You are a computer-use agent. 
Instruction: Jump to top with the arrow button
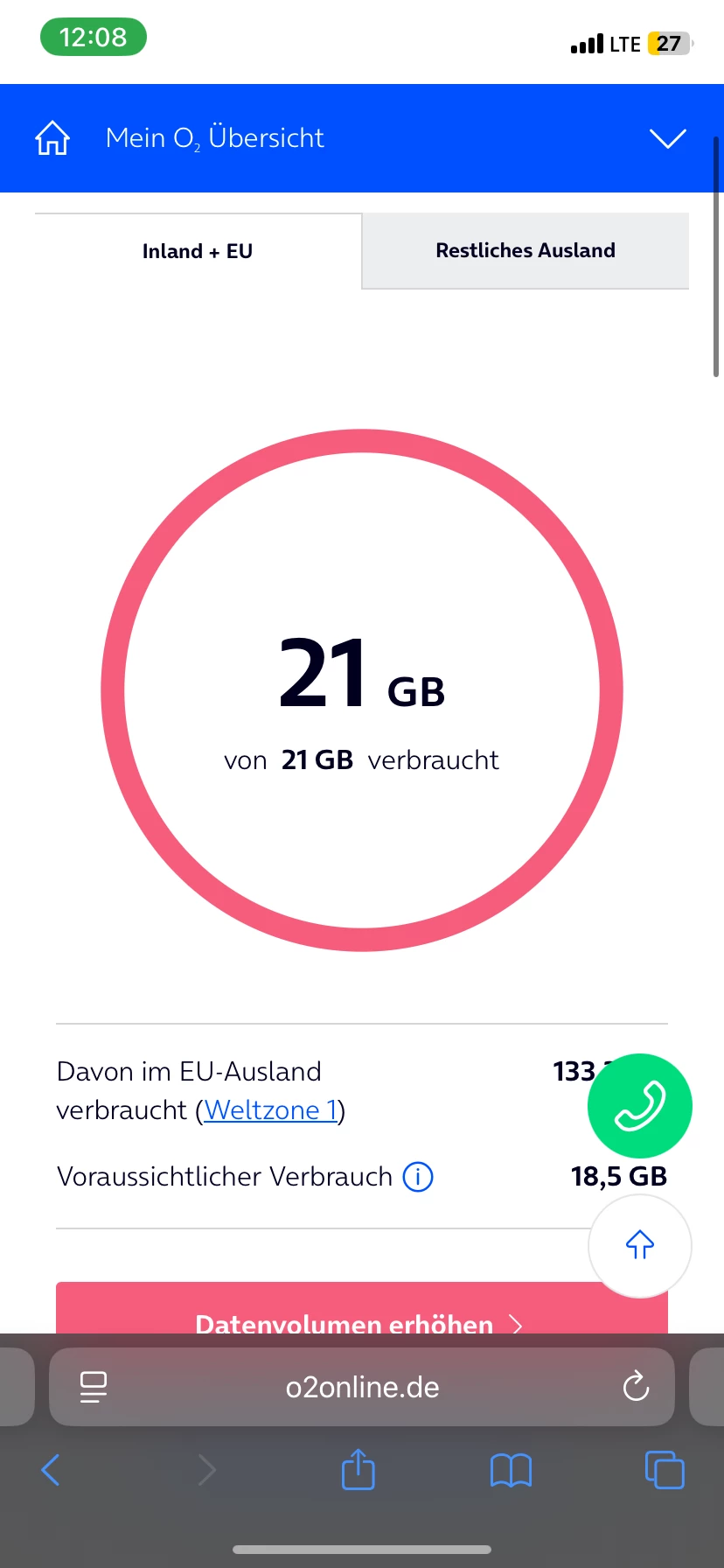coord(640,1245)
